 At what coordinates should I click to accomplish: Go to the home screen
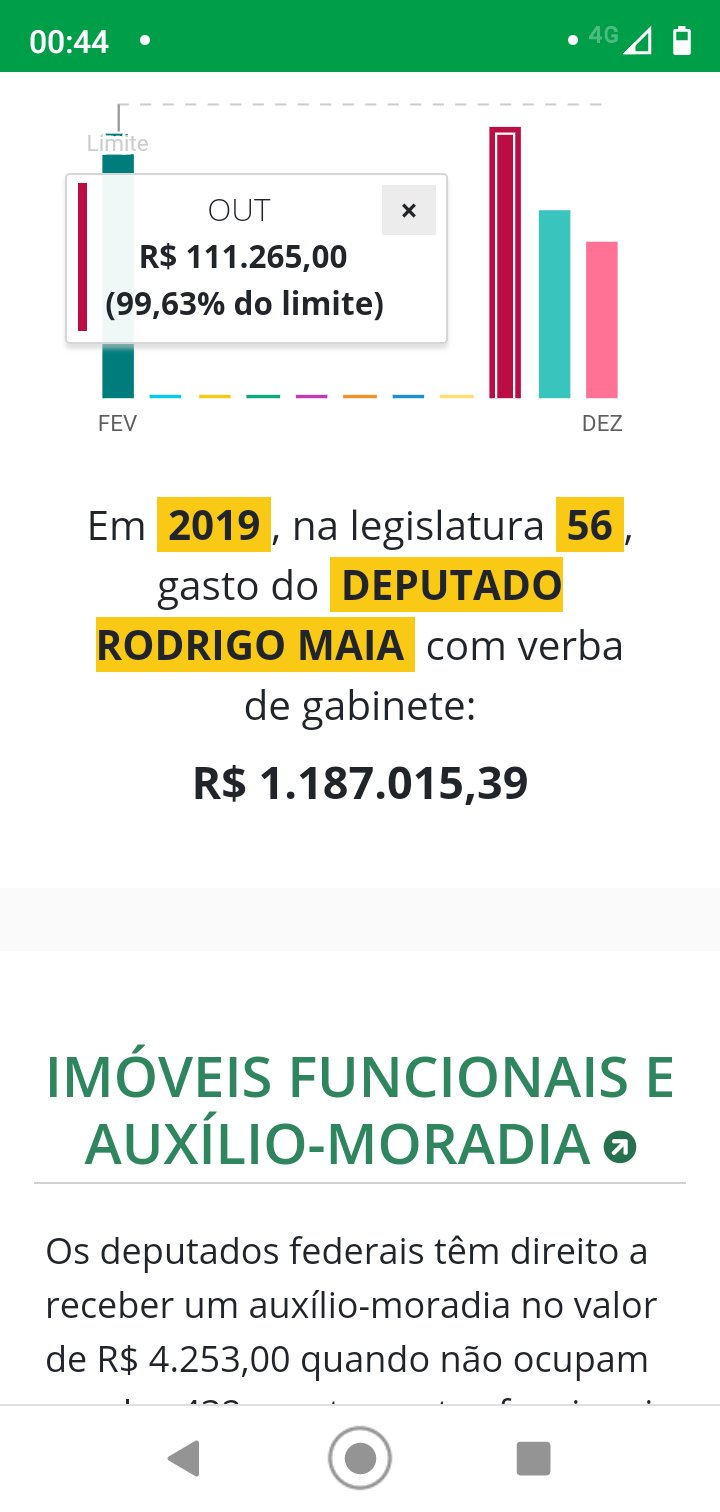tap(360, 1458)
